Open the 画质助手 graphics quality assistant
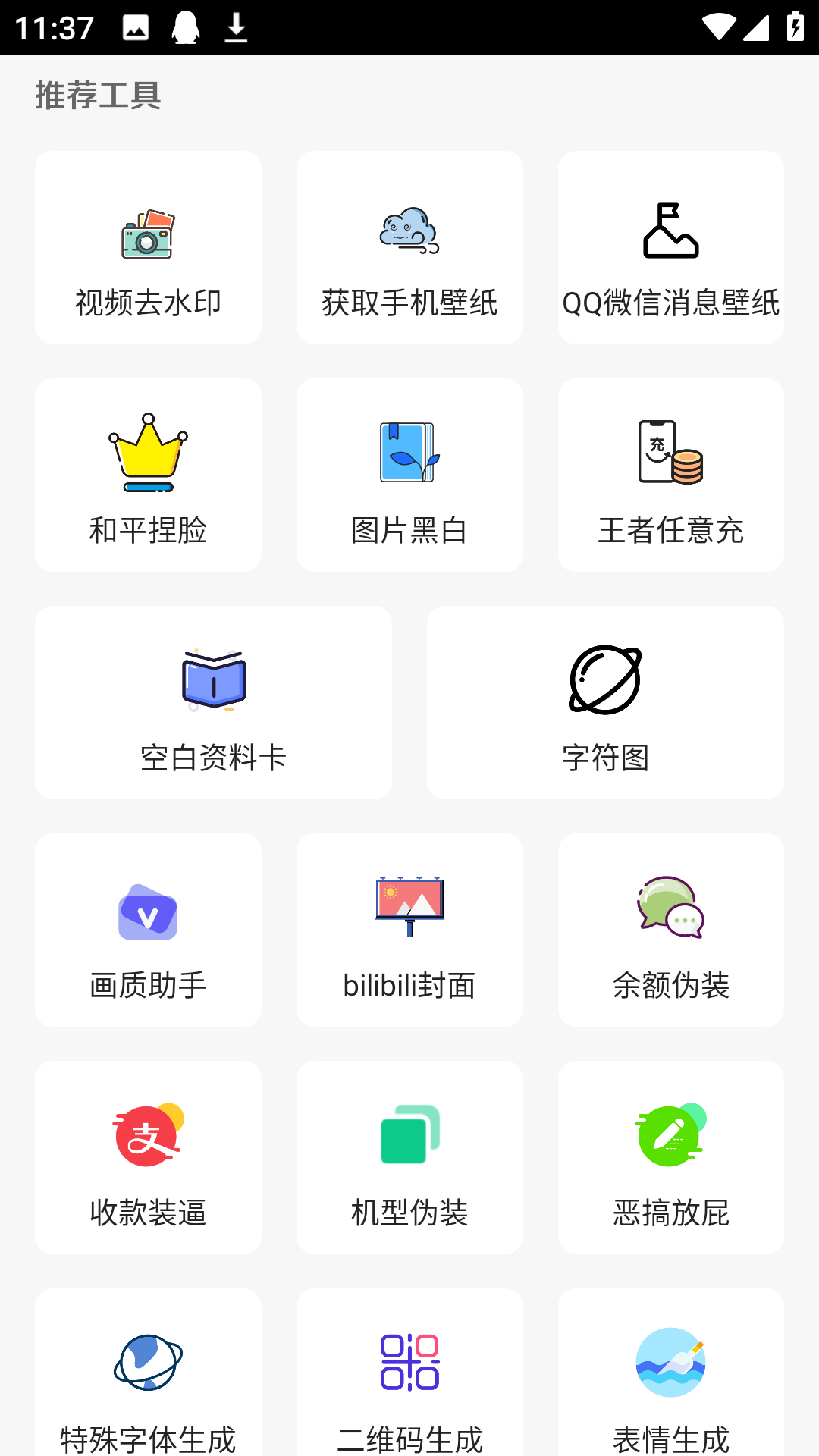 coord(147,930)
